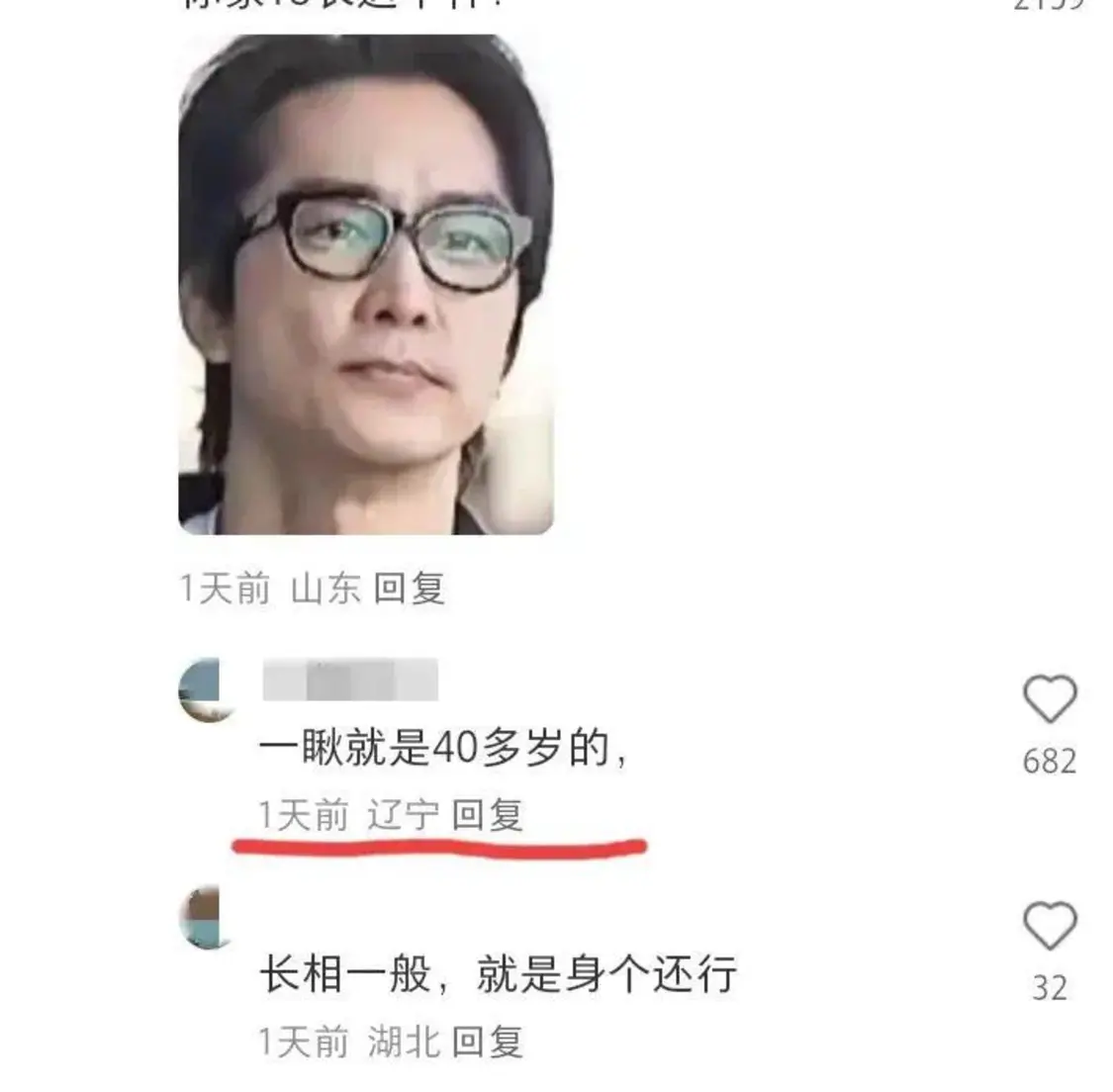Open the photo attached to the Shandong comment

click(365, 285)
